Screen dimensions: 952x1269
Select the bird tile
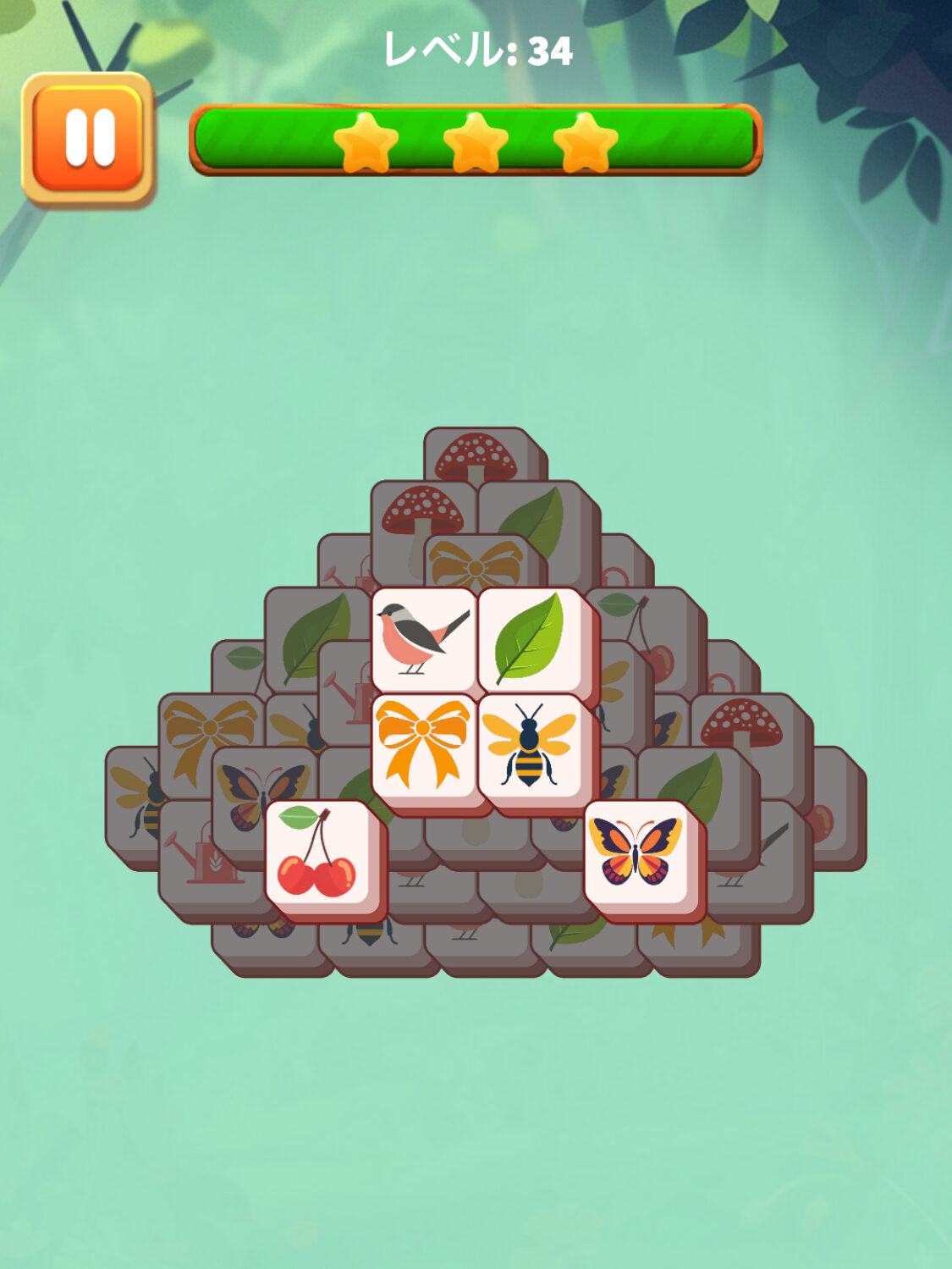(x=423, y=639)
